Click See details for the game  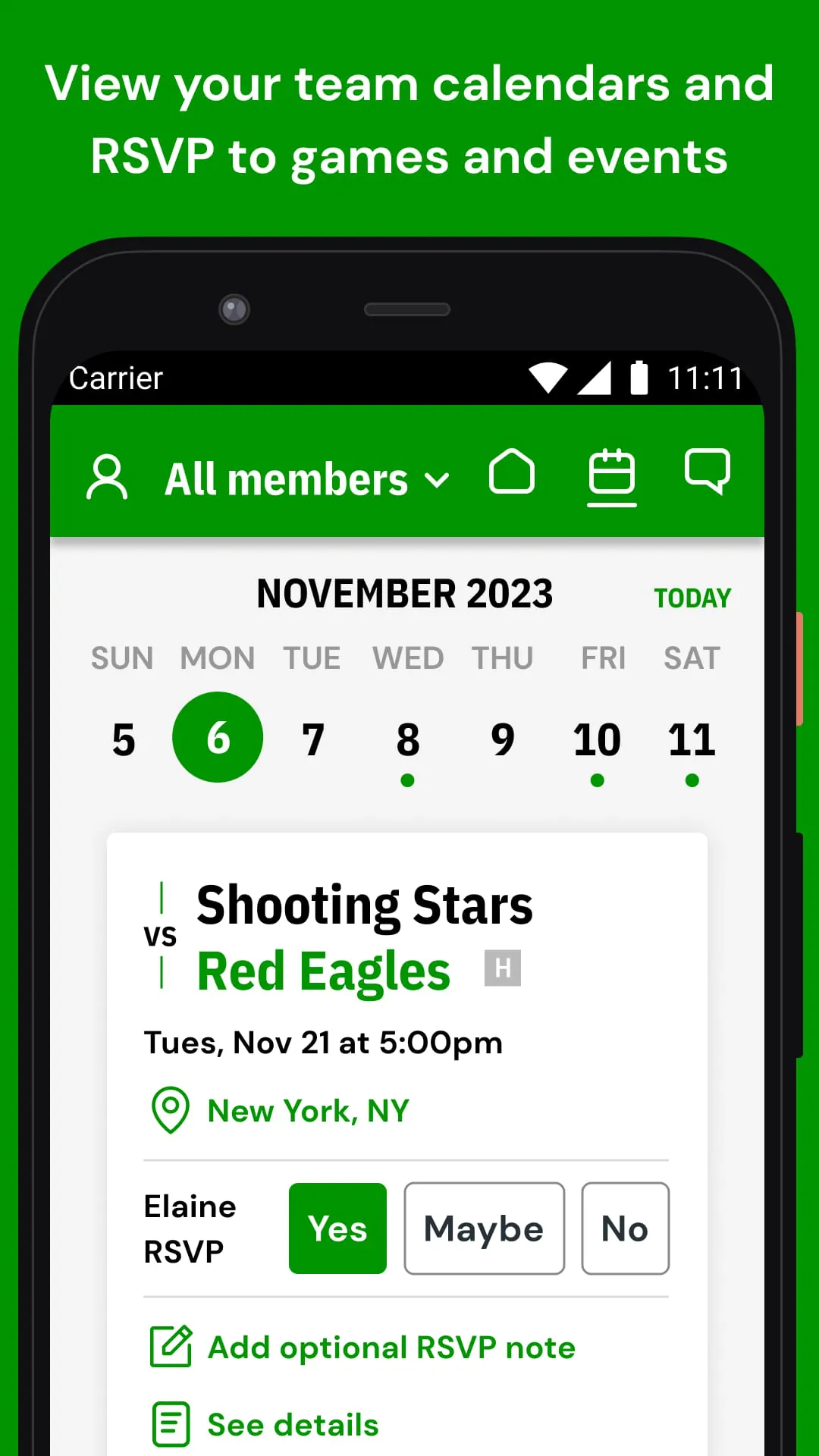pyautogui.click(x=292, y=1424)
